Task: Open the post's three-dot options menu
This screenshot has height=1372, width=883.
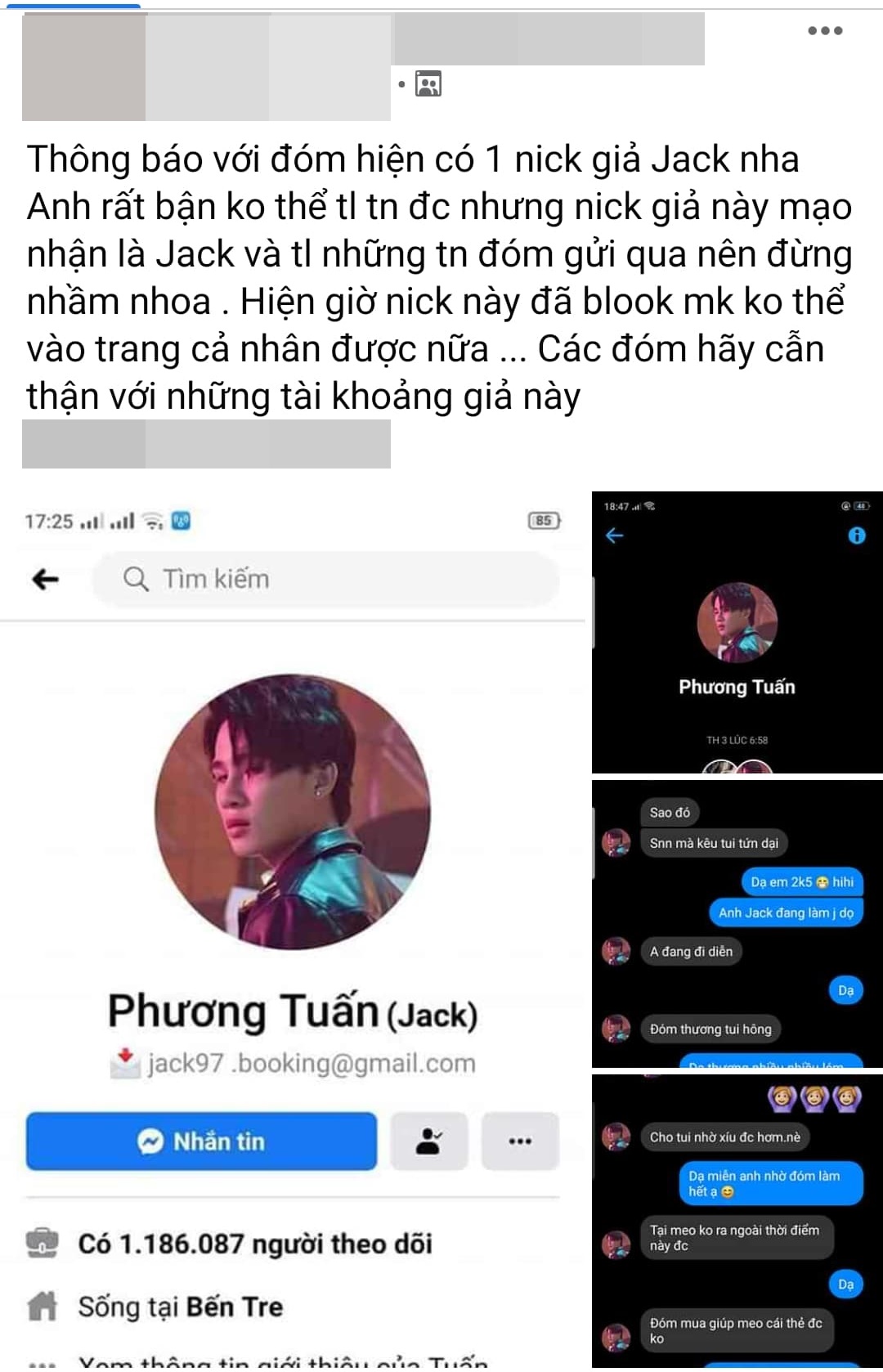Action: [x=825, y=31]
